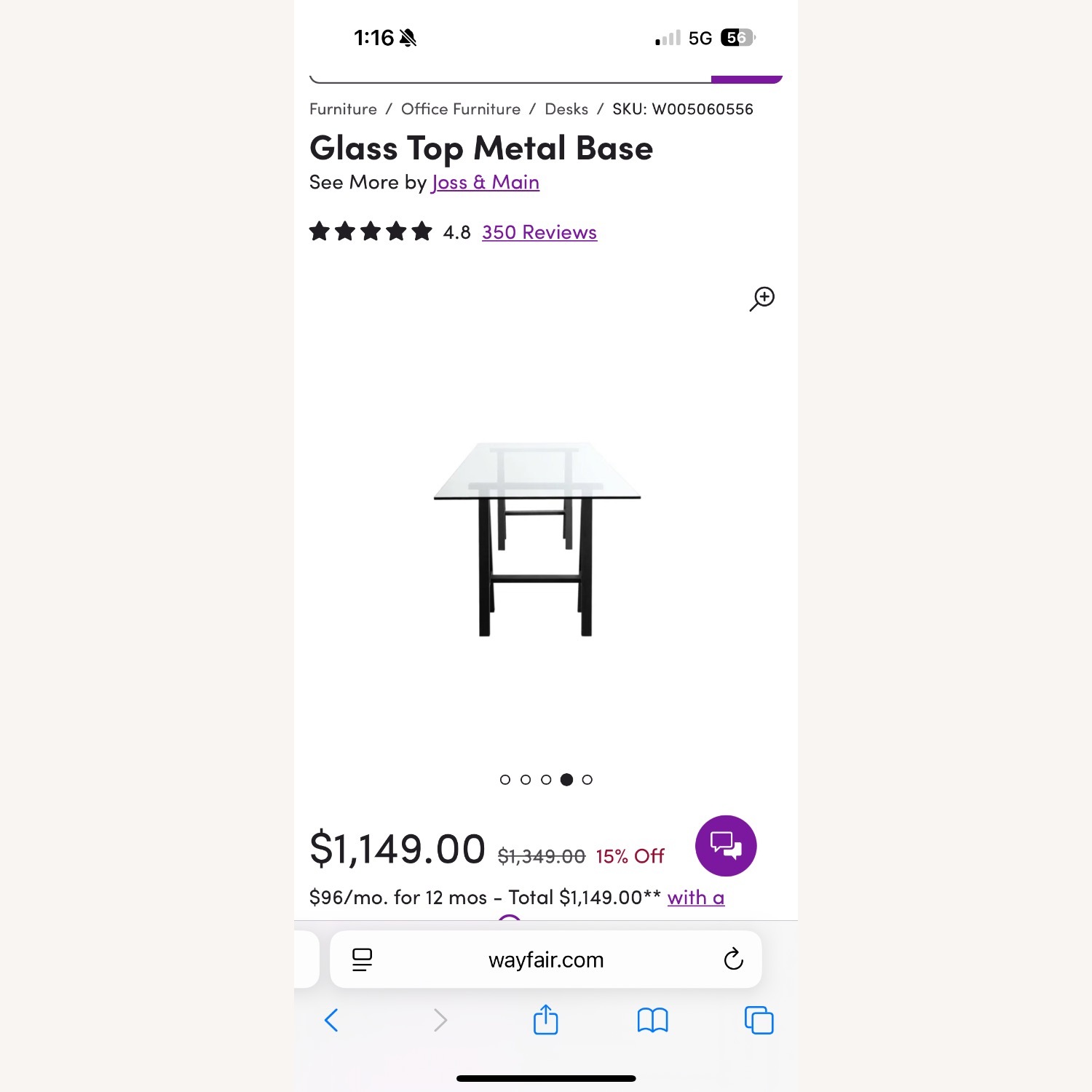Share this page
This screenshot has width=1092, height=1092.
tap(545, 1020)
